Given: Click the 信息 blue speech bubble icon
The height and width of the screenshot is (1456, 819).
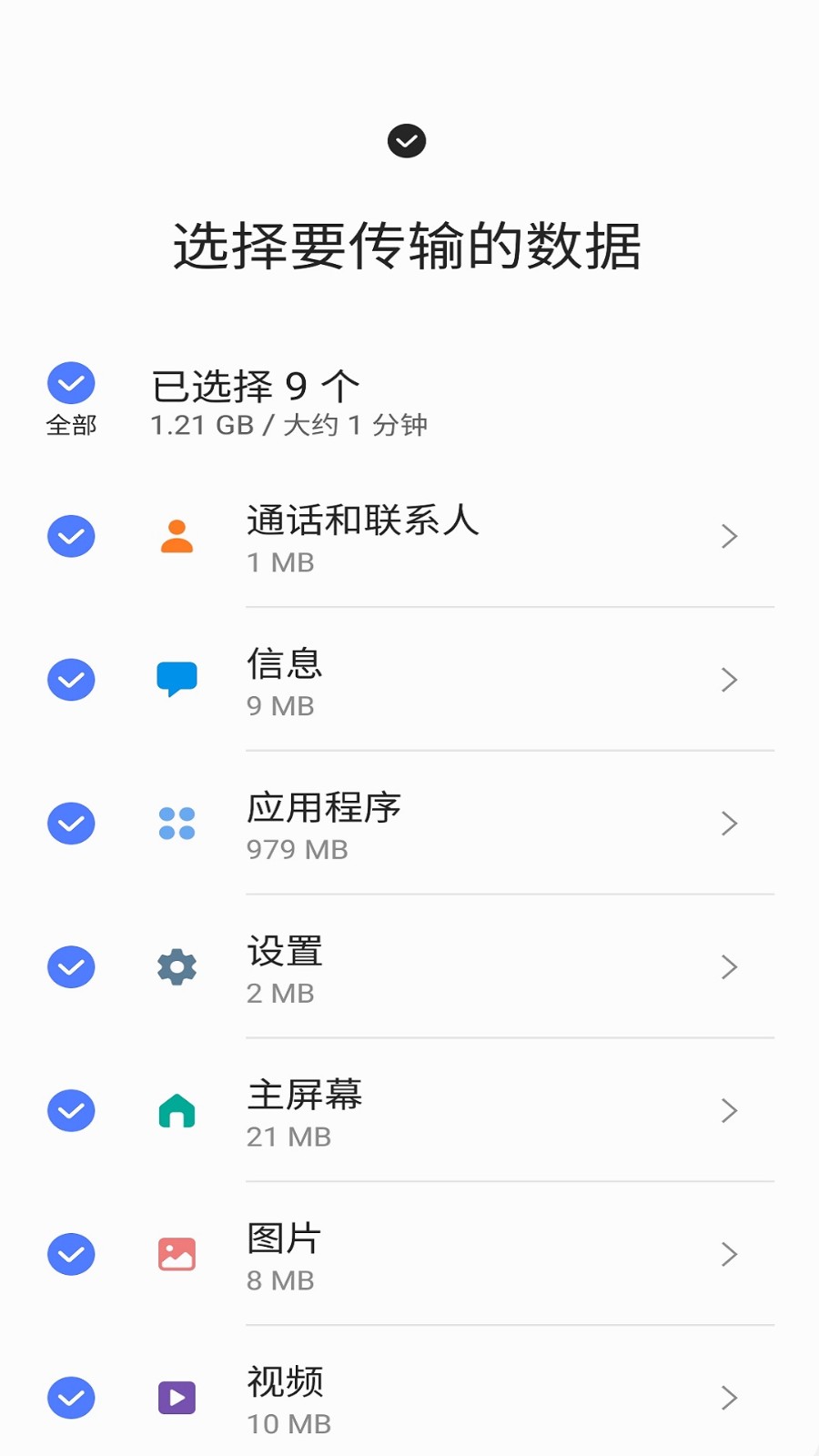Looking at the screenshot, I should coord(177,680).
